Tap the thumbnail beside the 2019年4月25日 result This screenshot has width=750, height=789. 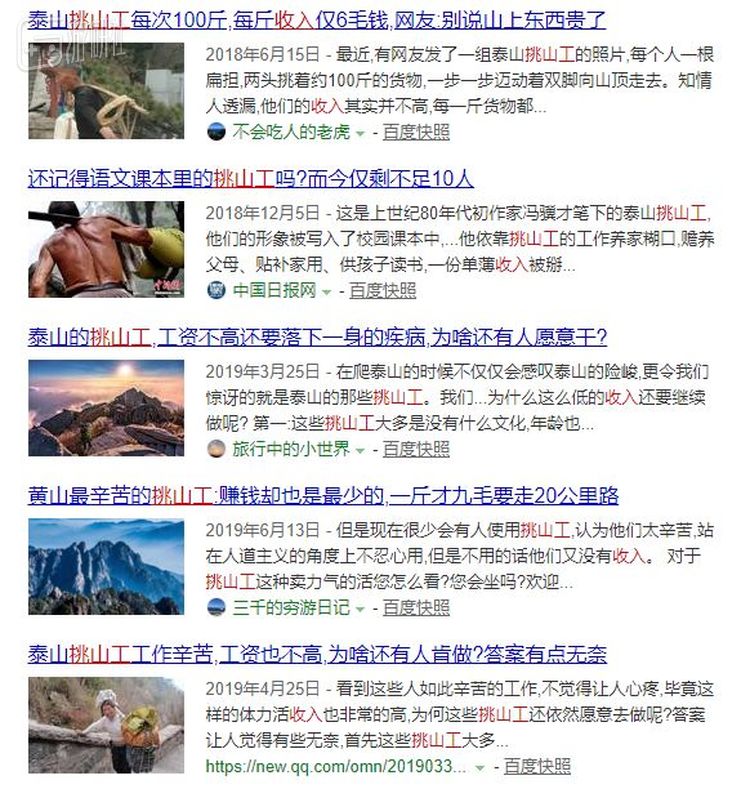(106, 725)
